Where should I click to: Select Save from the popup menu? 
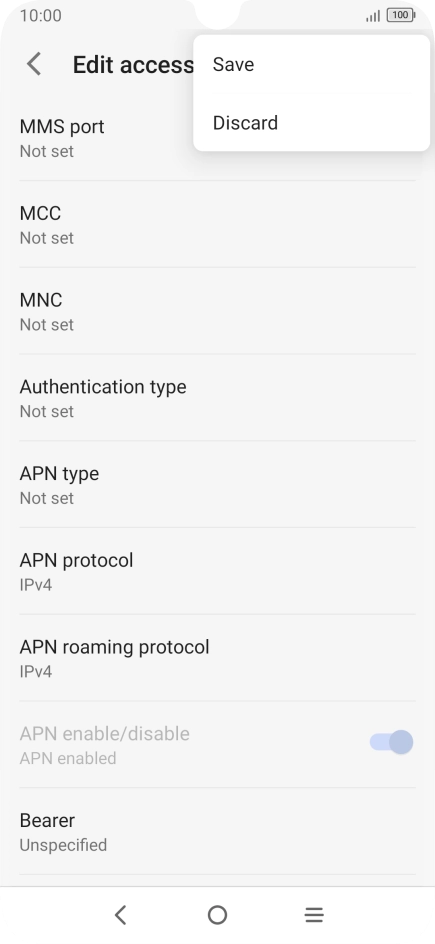click(x=311, y=64)
